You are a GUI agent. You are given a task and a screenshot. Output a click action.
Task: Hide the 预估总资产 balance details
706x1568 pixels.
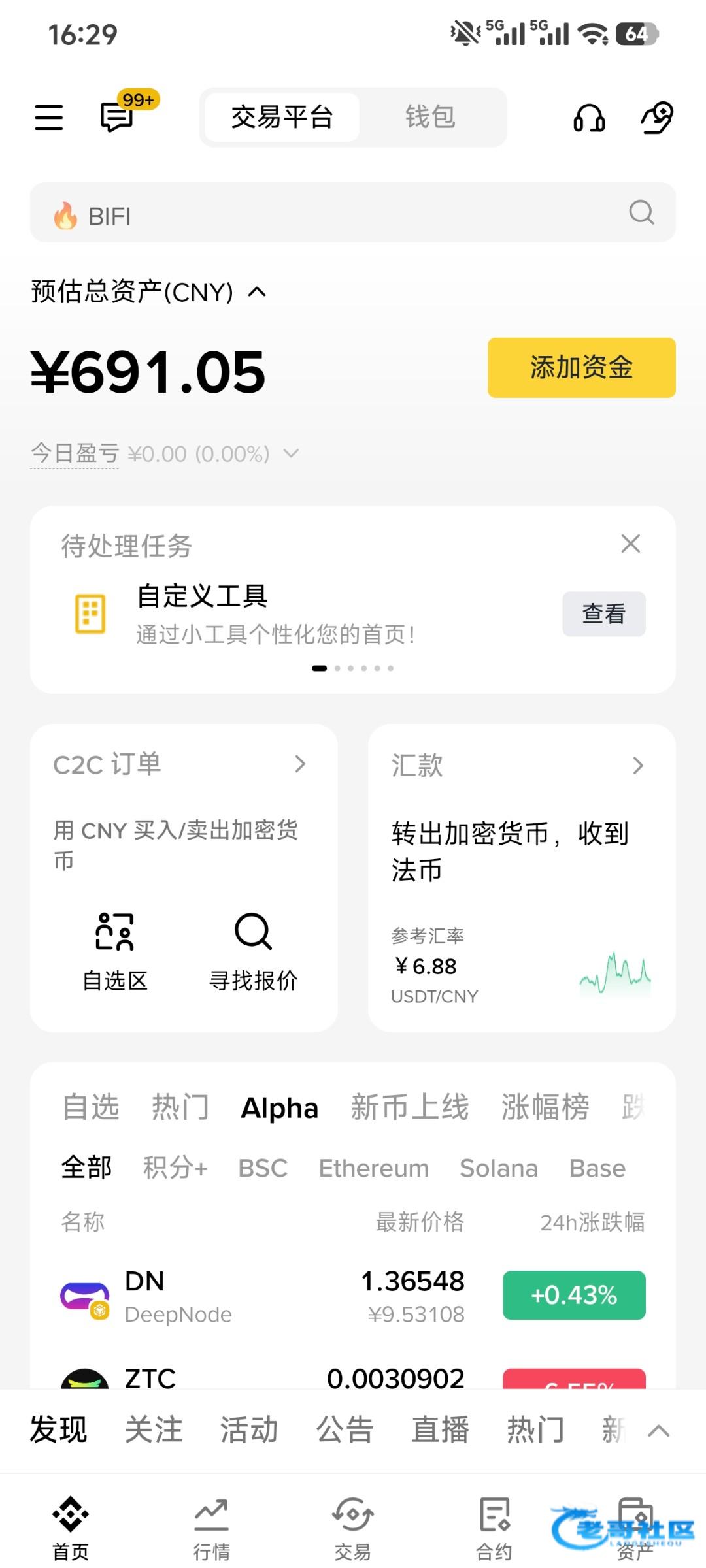coord(258,291)
